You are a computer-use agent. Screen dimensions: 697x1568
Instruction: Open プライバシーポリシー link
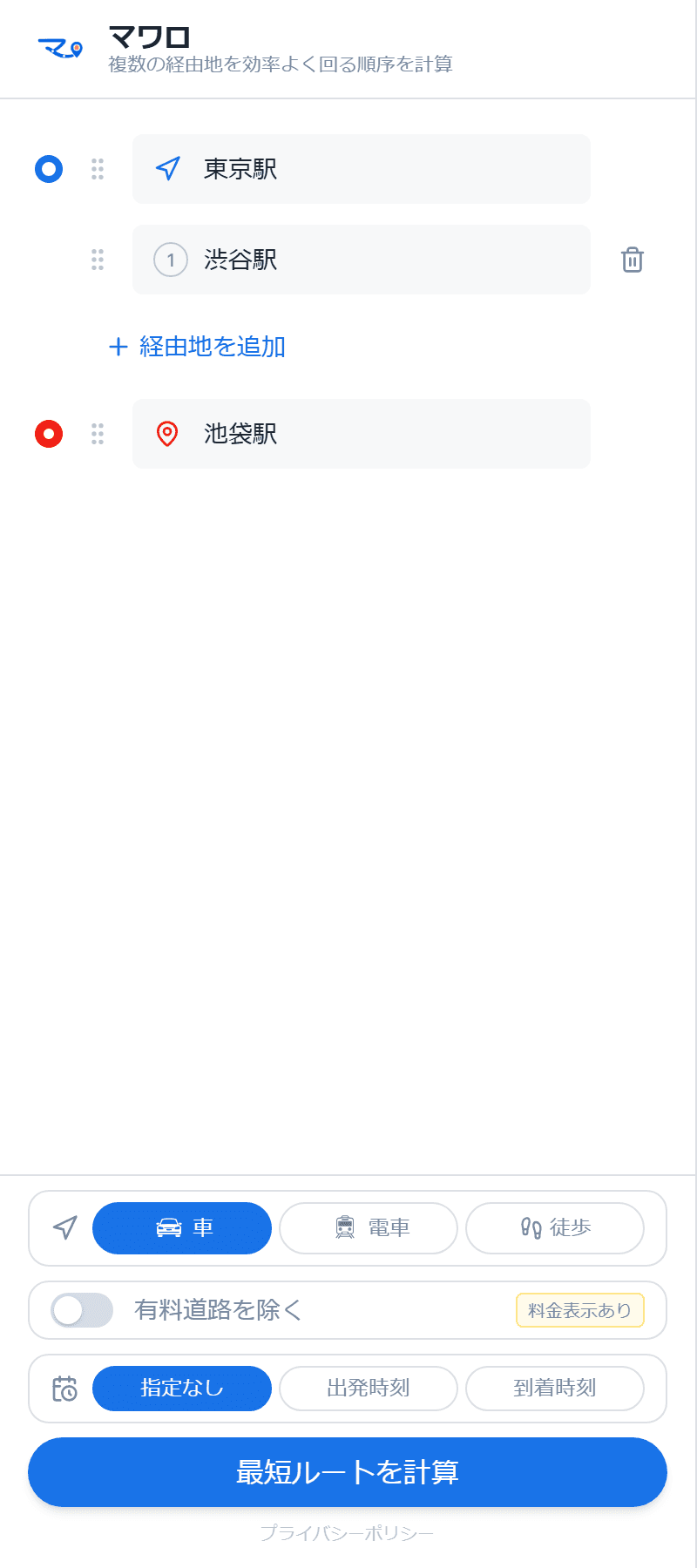point(347,1533)
